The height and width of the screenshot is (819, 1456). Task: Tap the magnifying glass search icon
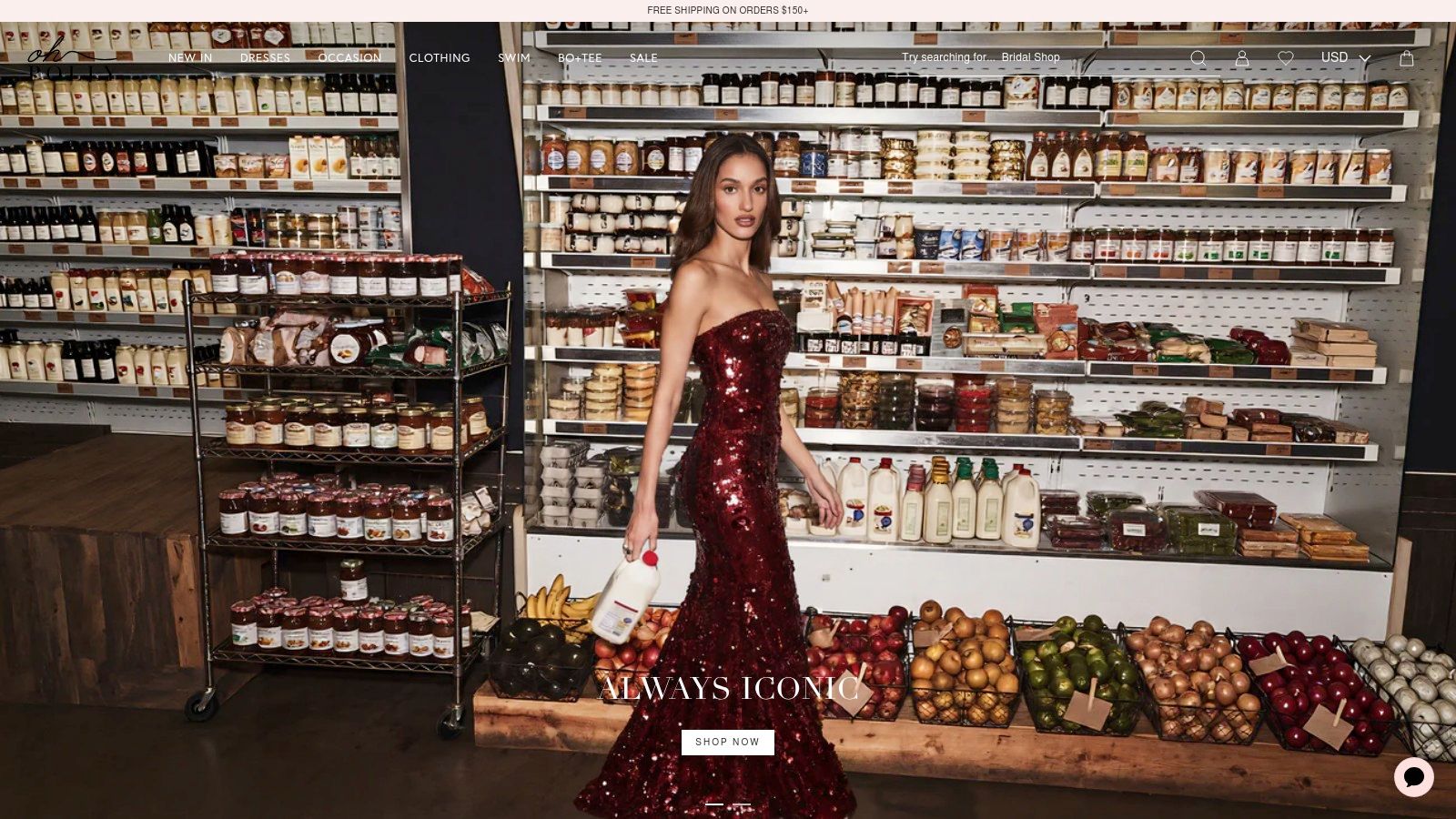tap(1198, 58)
